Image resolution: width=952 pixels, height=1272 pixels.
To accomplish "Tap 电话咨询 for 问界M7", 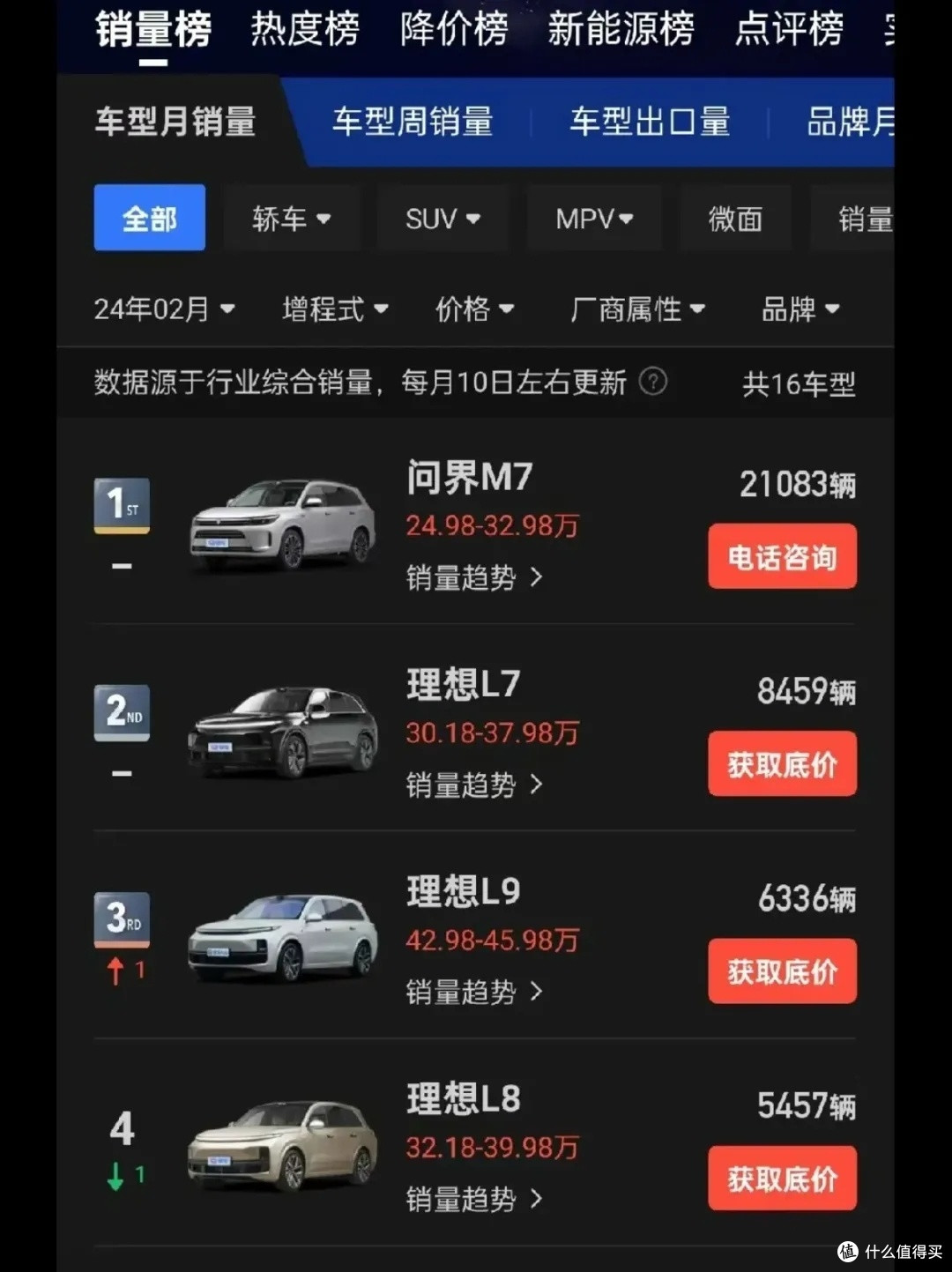I will point(782,556).
